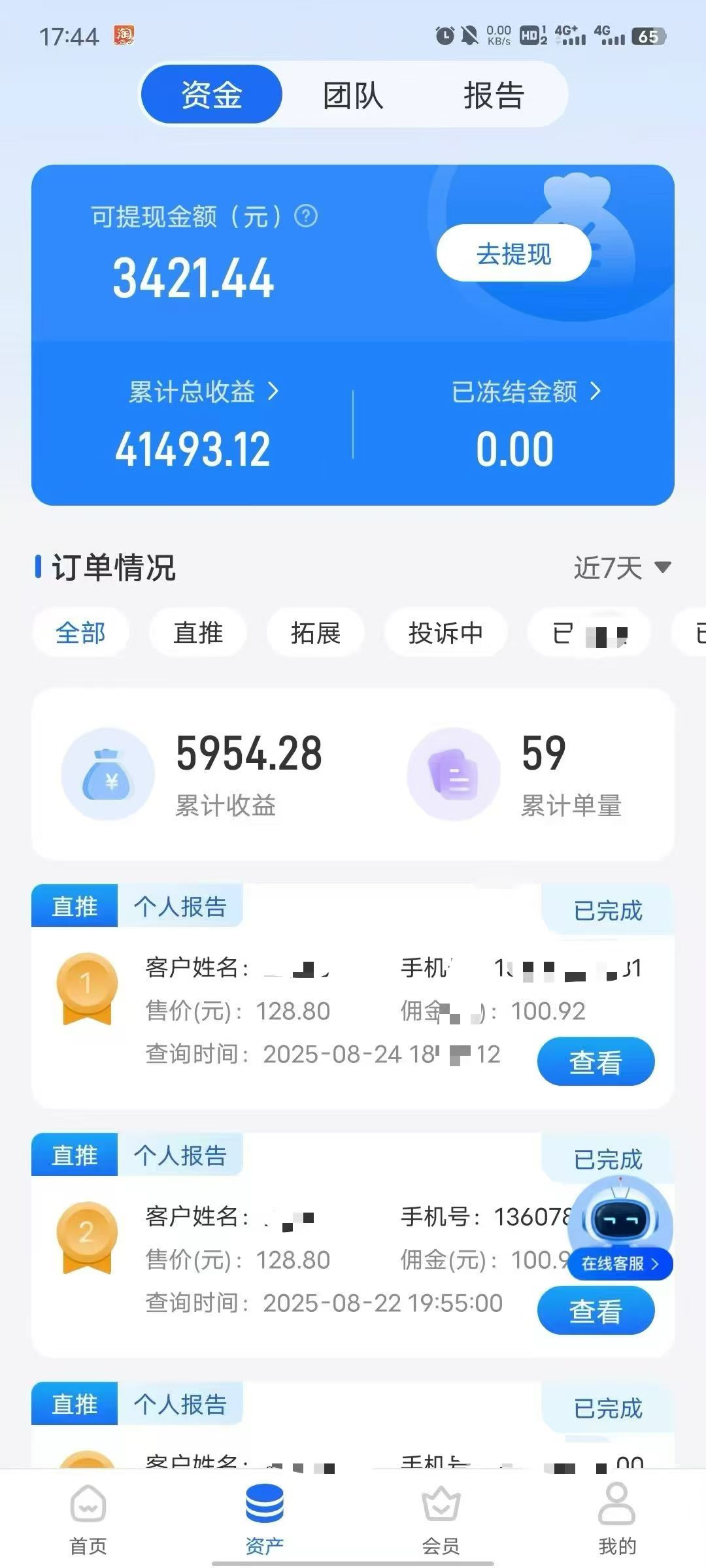The image size is (706, 1568).
Task: Expand the 近7天 time range dropdown
Action: click(x=622, y=567)
